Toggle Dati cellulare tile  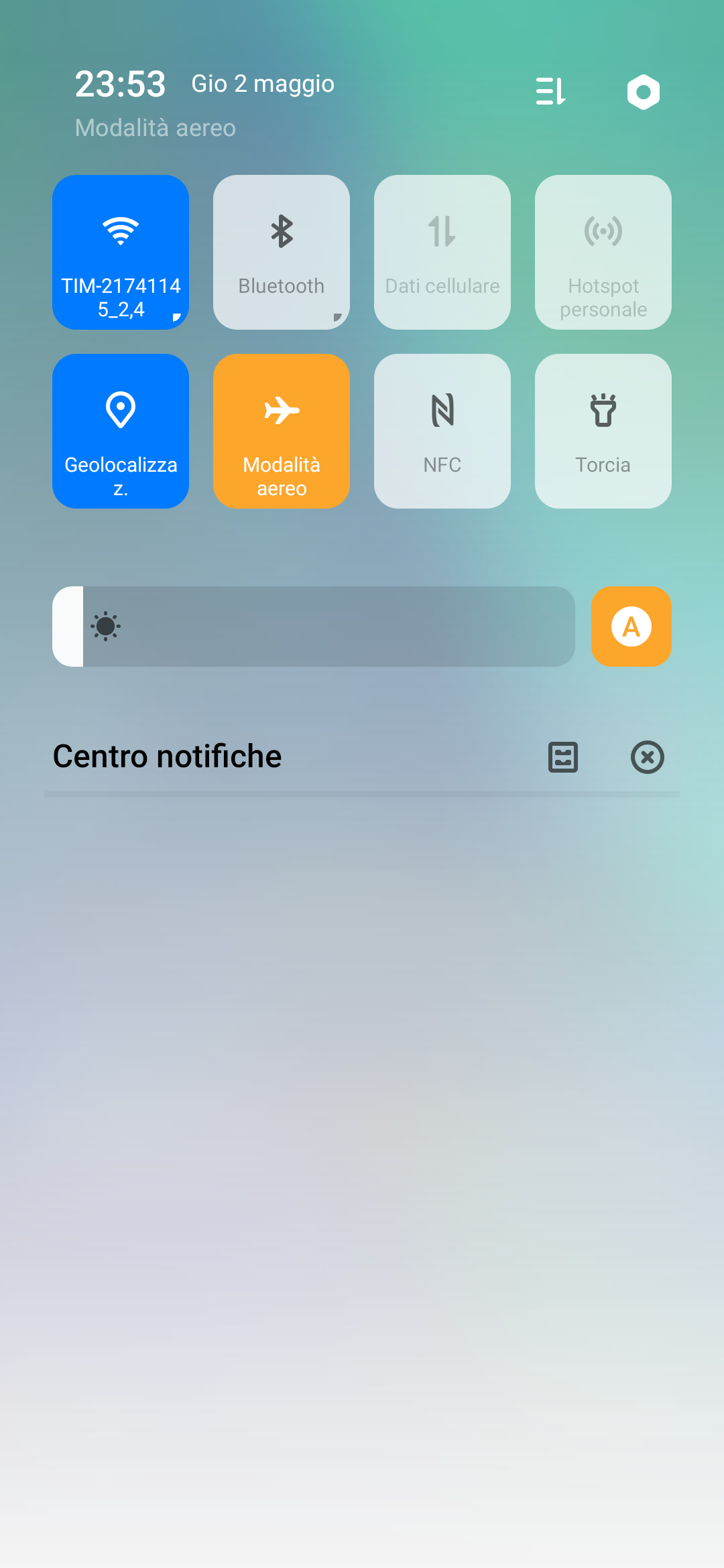point(442,252)
